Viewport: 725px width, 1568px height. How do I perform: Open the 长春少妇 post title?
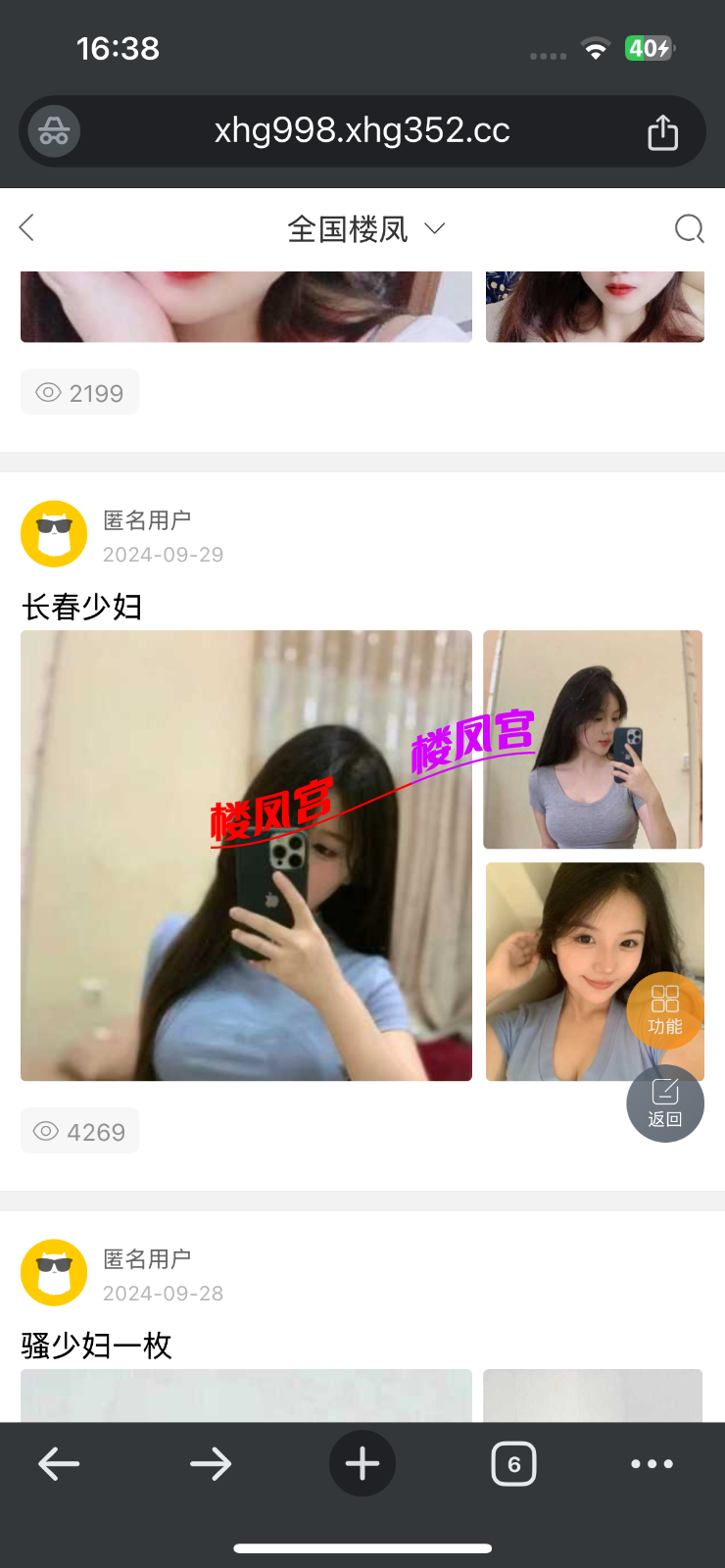pyautogui.click(x=82, y=608)
